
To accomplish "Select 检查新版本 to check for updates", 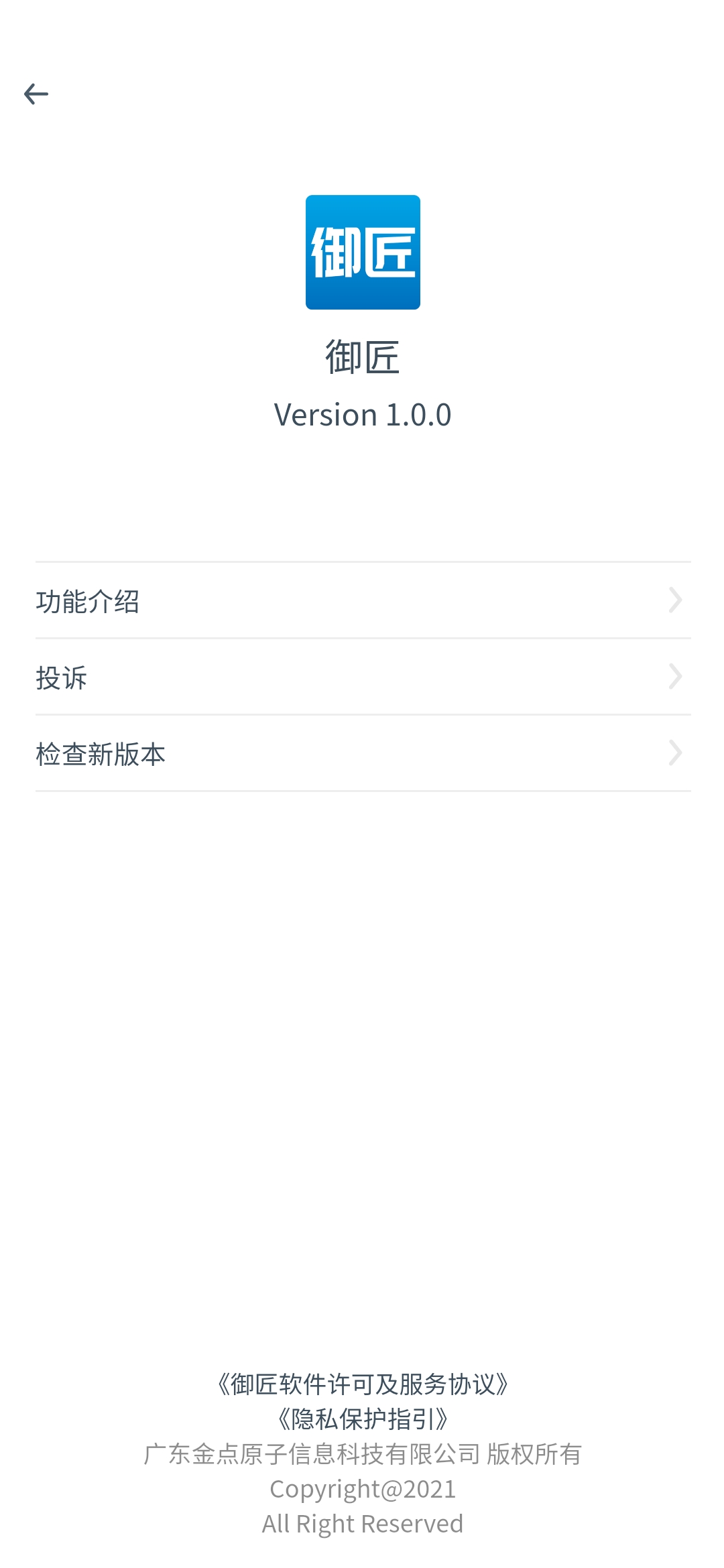I will click(x=101, y=755).
